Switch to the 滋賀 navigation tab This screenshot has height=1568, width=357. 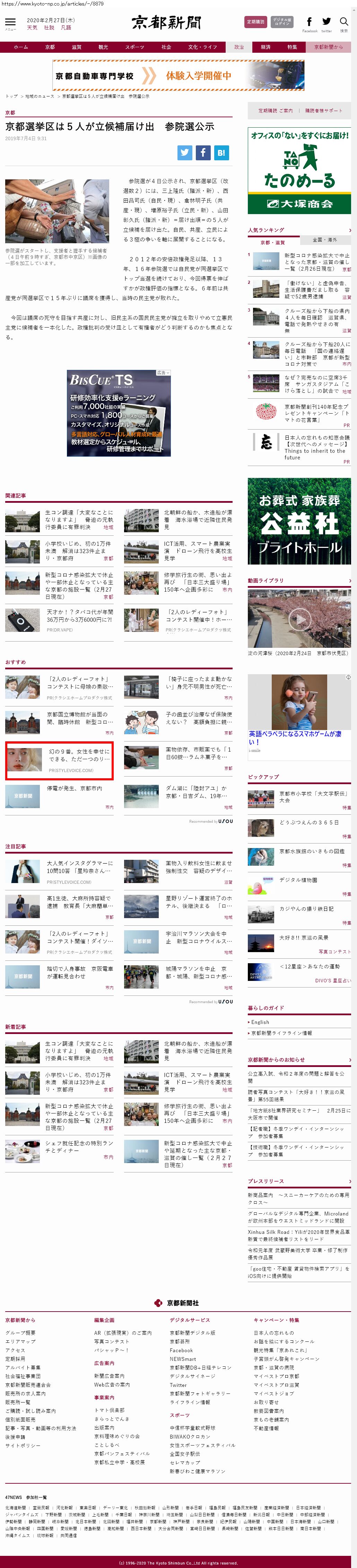pos(76,47)
